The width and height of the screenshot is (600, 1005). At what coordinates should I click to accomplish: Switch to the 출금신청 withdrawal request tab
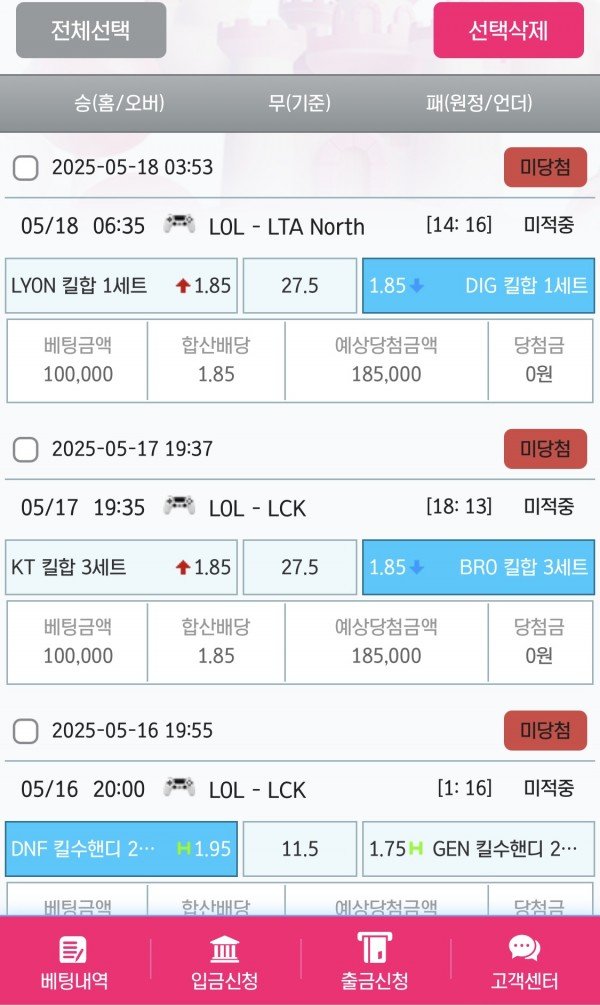[x=374, y=962]
